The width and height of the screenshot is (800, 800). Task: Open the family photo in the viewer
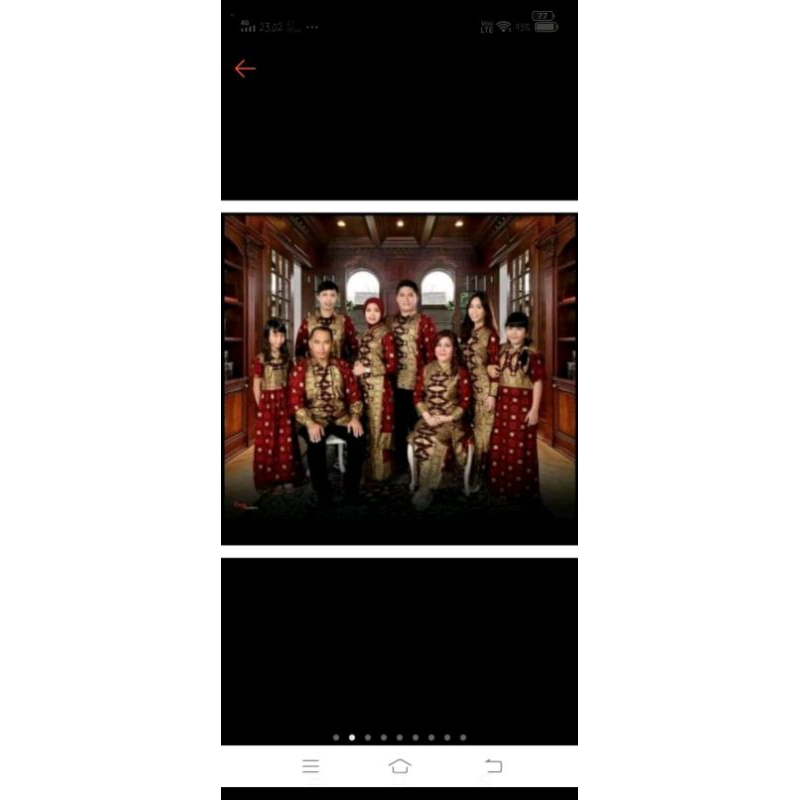tap(399, 379)
